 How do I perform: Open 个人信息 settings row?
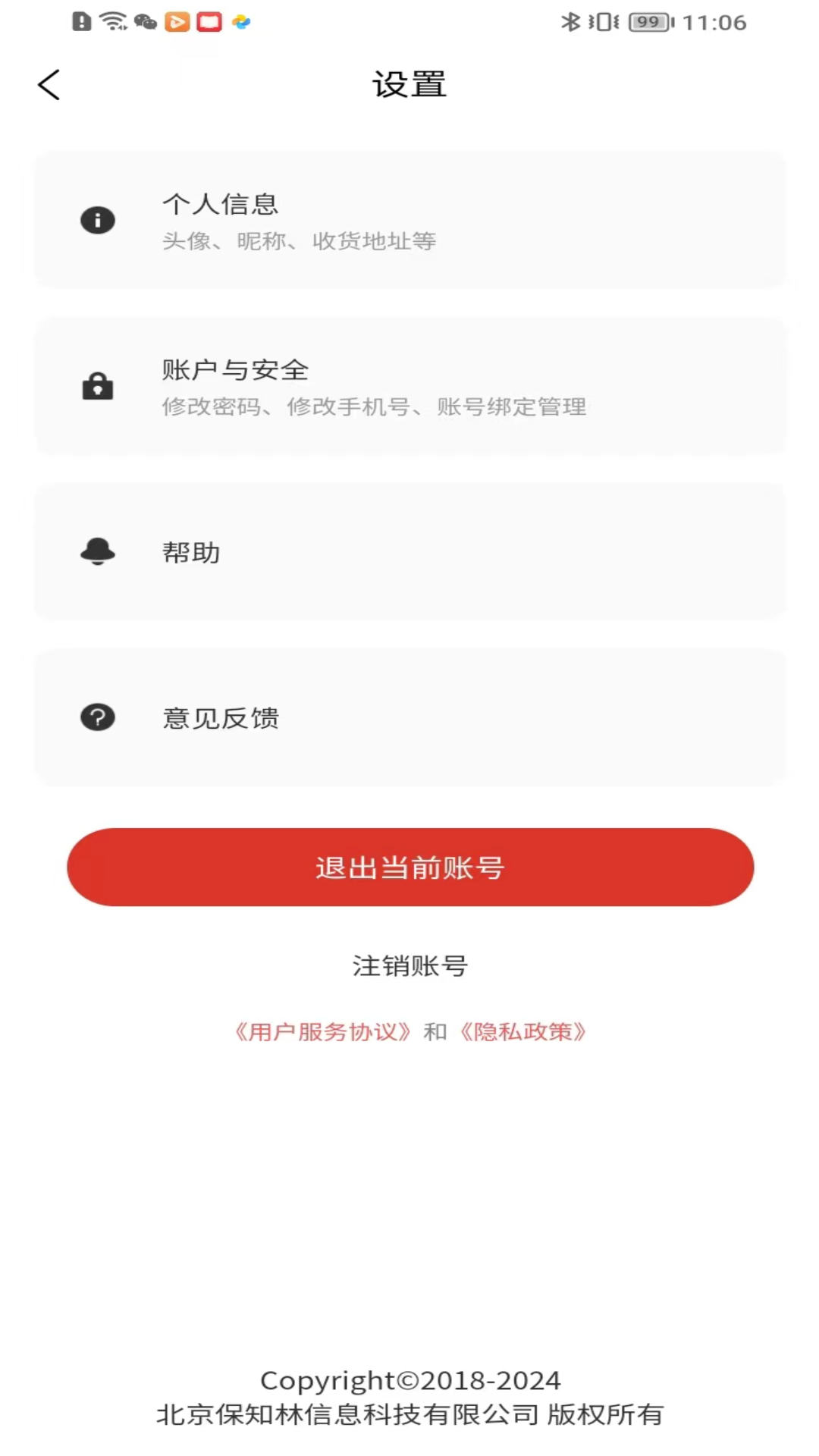pyautogui.click(x=409, y=221)
